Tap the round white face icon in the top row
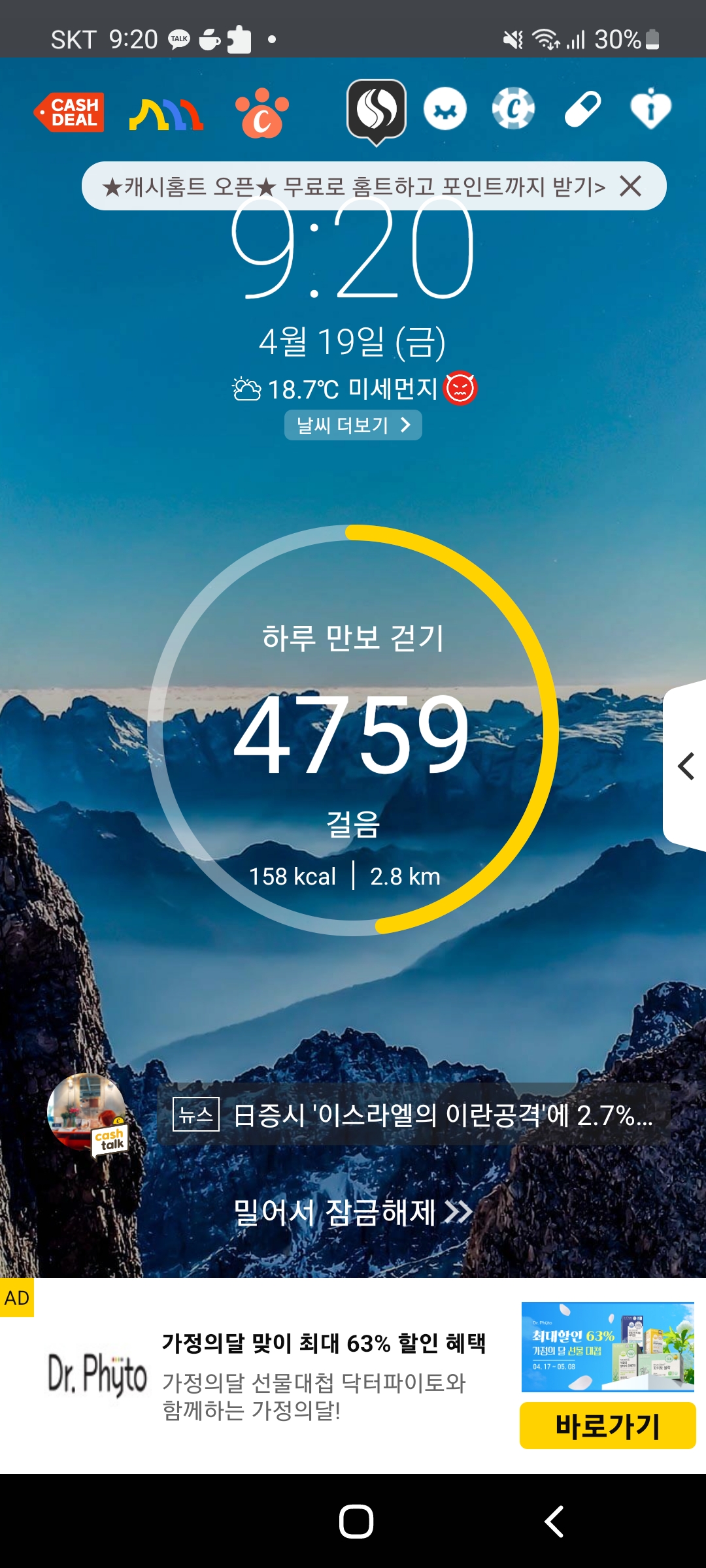This screenshot has width=706, height=1568. pyautogui.click(x=445, y=108)
